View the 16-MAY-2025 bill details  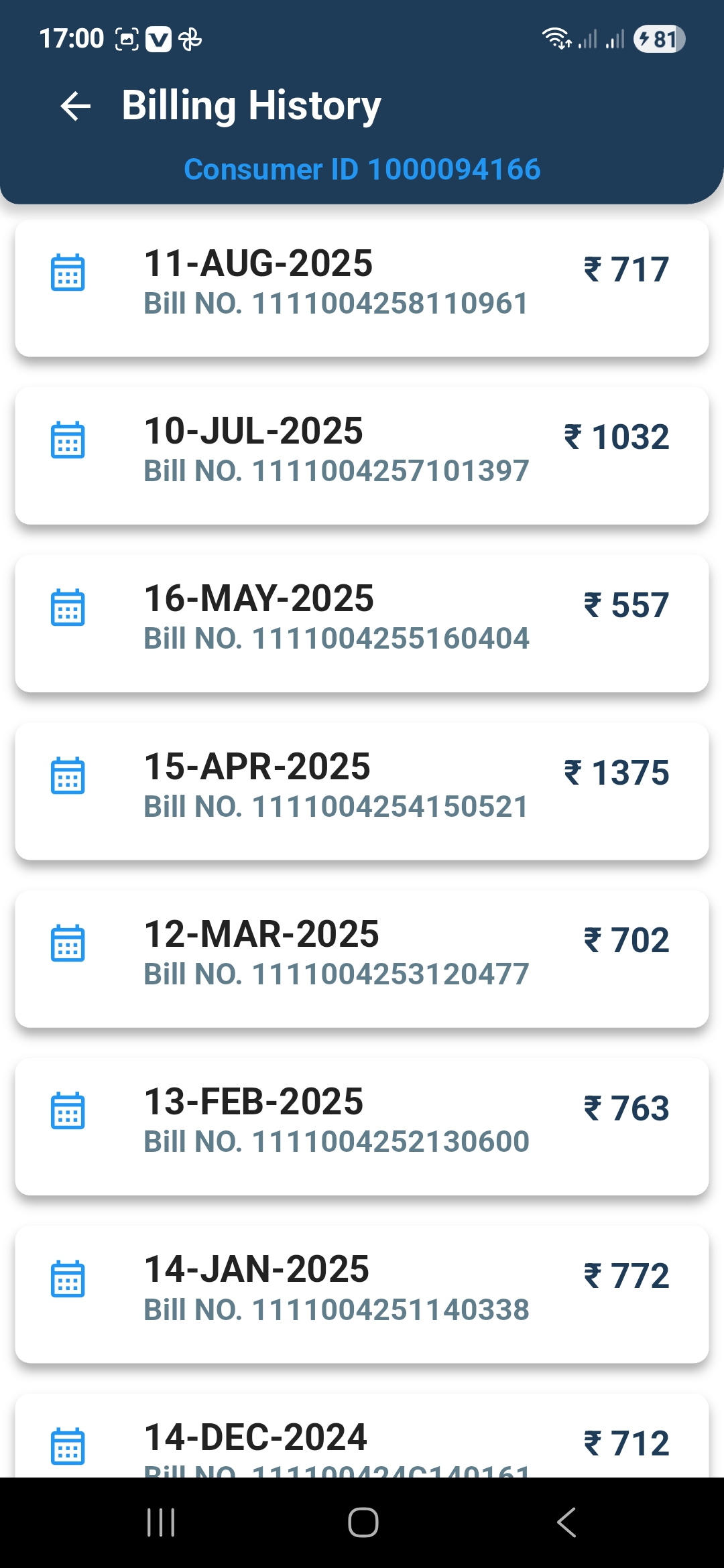pyautogui.click(x=362, y=623)
